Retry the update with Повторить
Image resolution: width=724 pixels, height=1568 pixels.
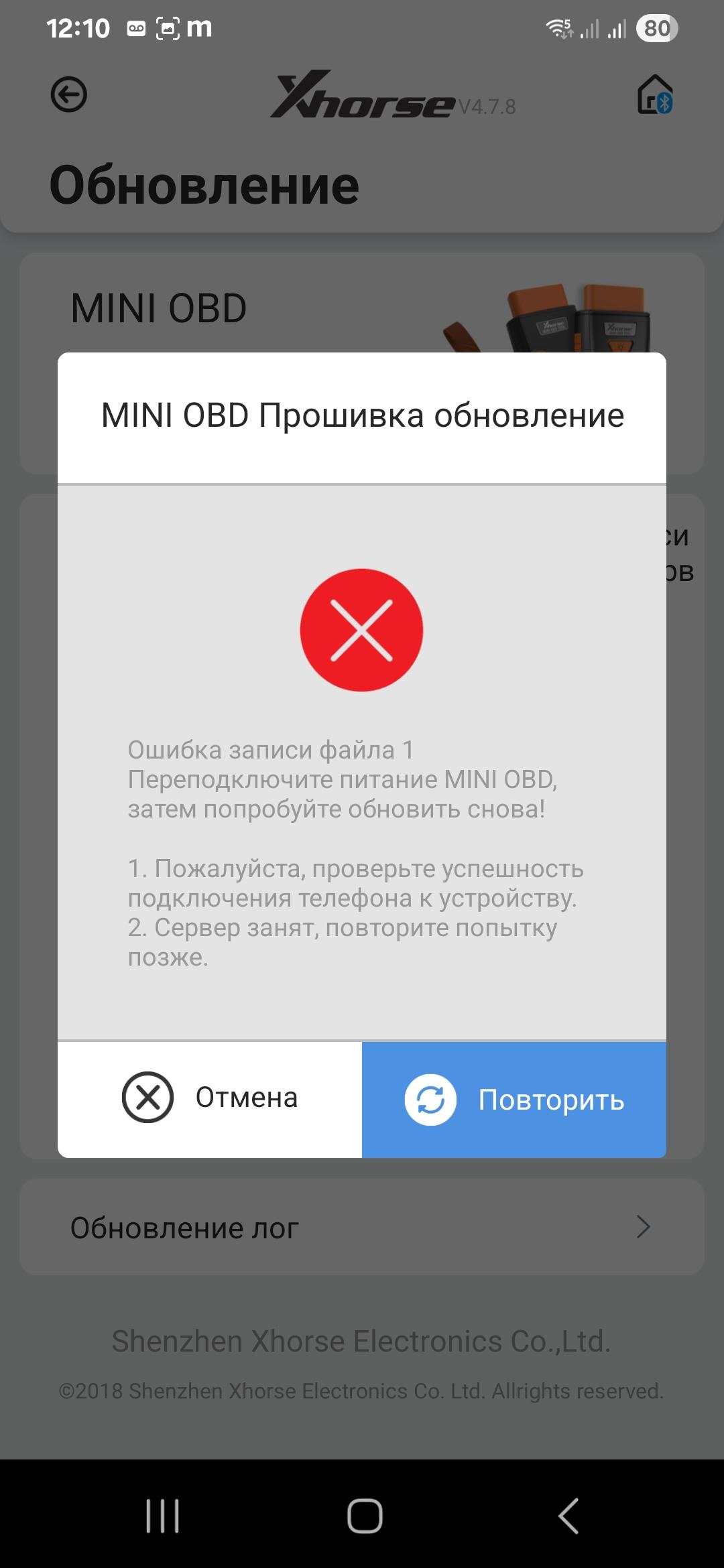[514, 1099]
